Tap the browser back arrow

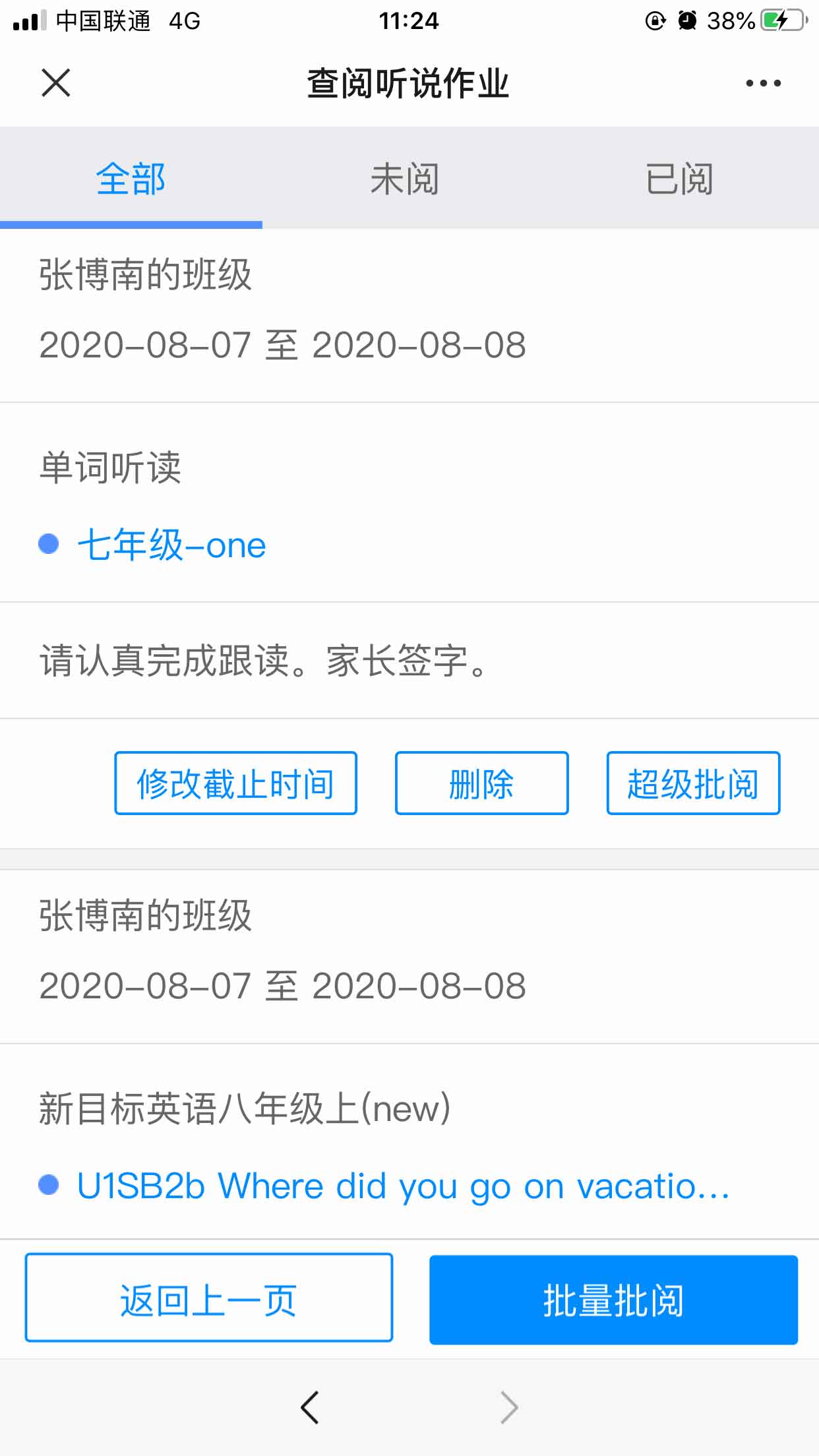[x=309, y=1408]
